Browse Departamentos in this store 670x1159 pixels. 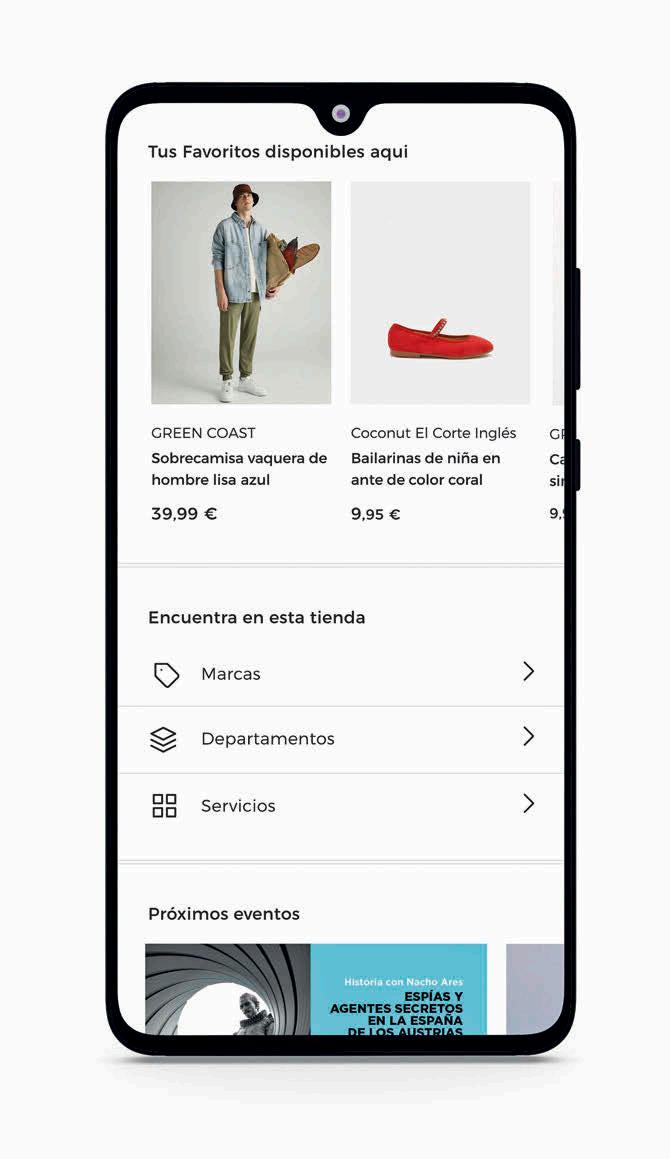pos(340,739)
